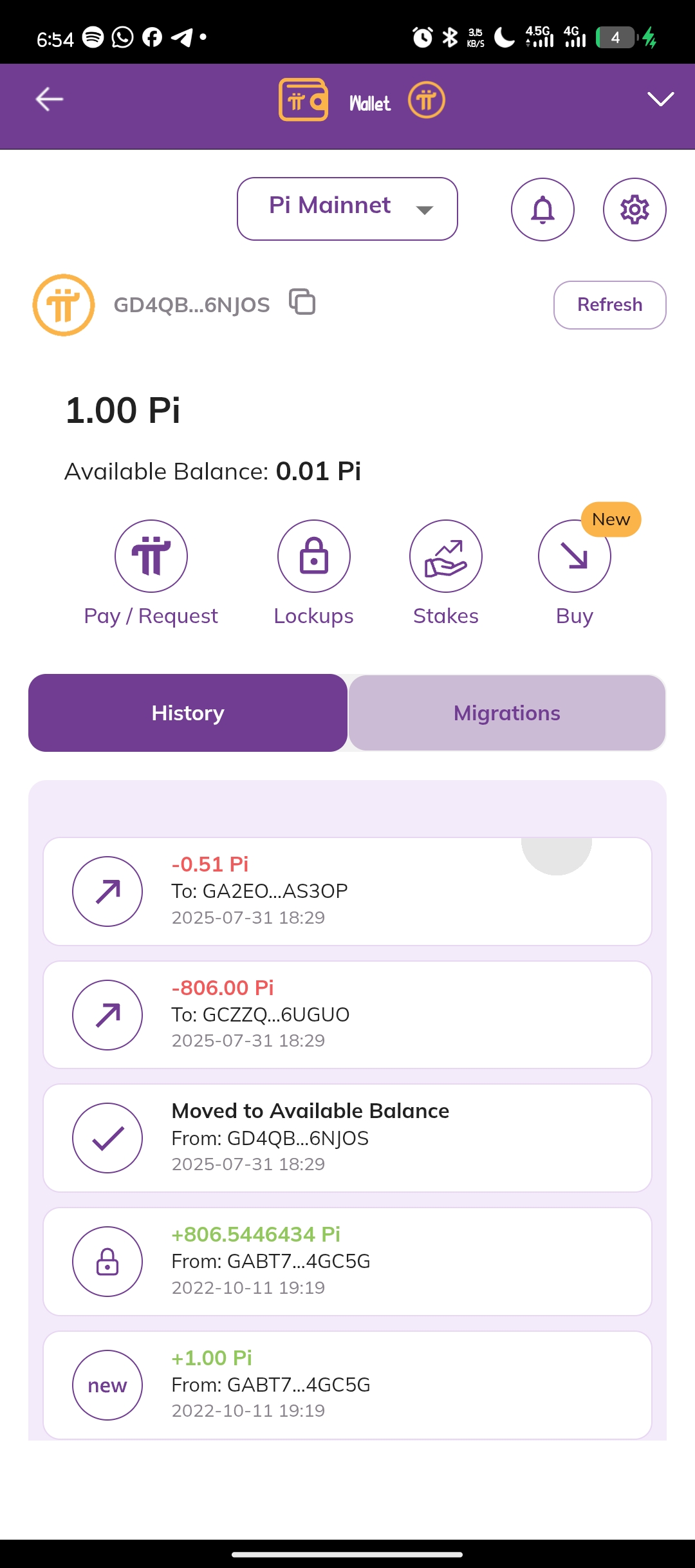Open the Buy option

pos(575,573)
